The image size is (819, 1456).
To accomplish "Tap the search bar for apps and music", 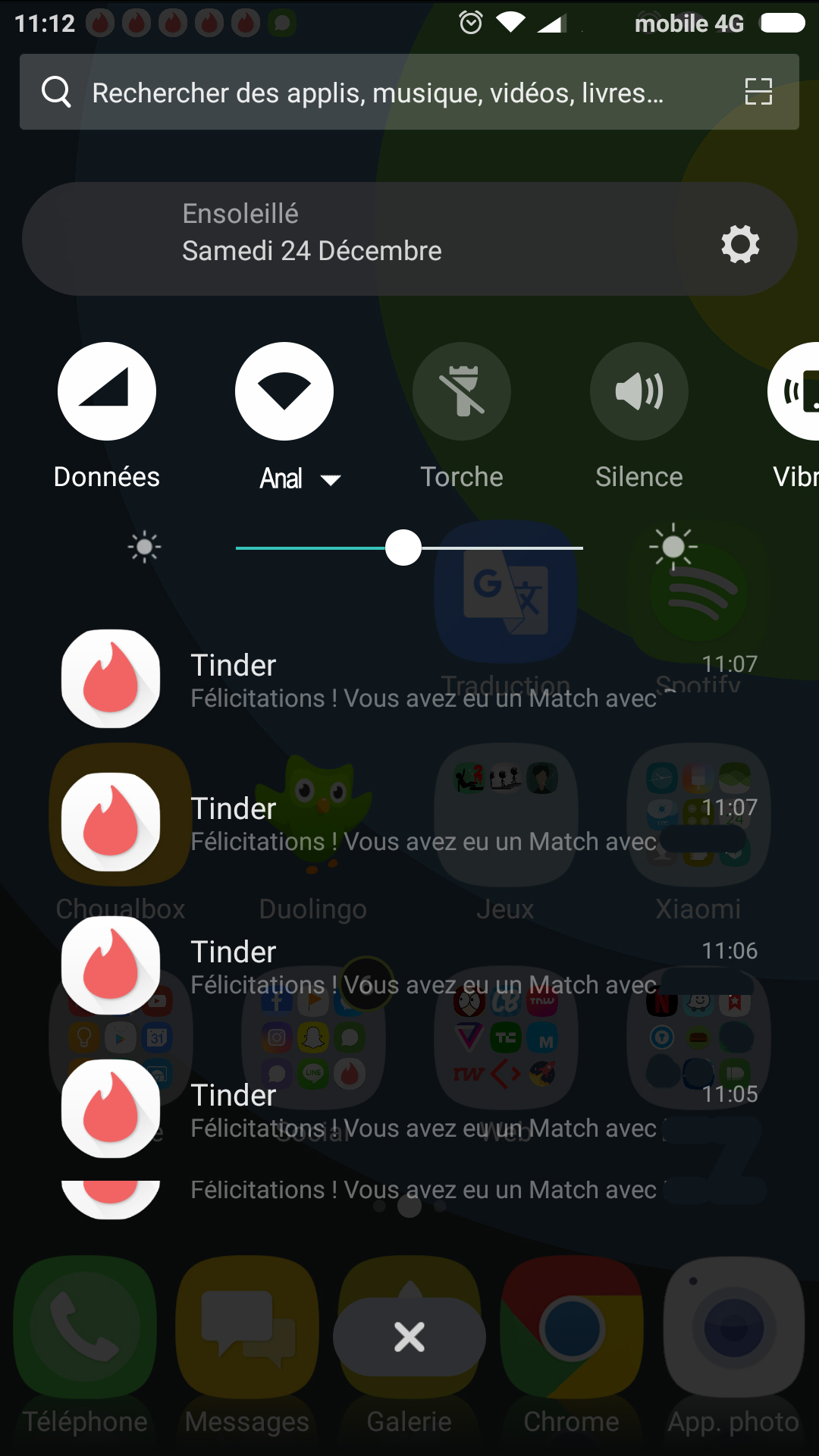I will (x=378, y=93).
